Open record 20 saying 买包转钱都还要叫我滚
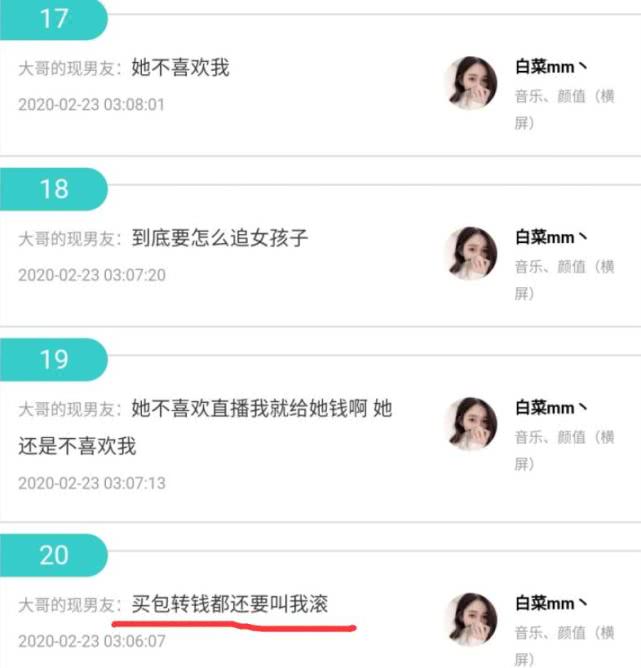Screen dimensions: 641x668 (230, 604)
